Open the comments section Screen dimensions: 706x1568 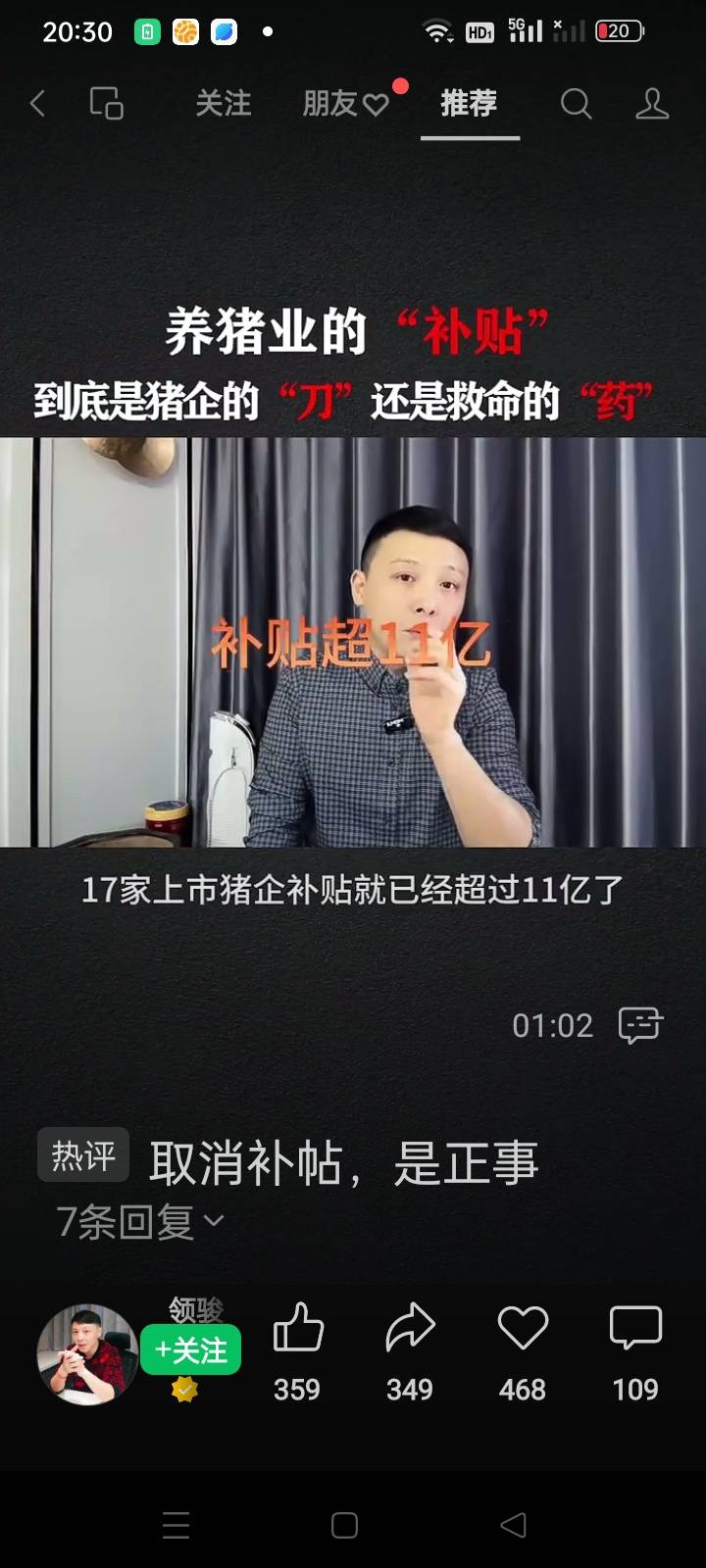[635, 1329]
